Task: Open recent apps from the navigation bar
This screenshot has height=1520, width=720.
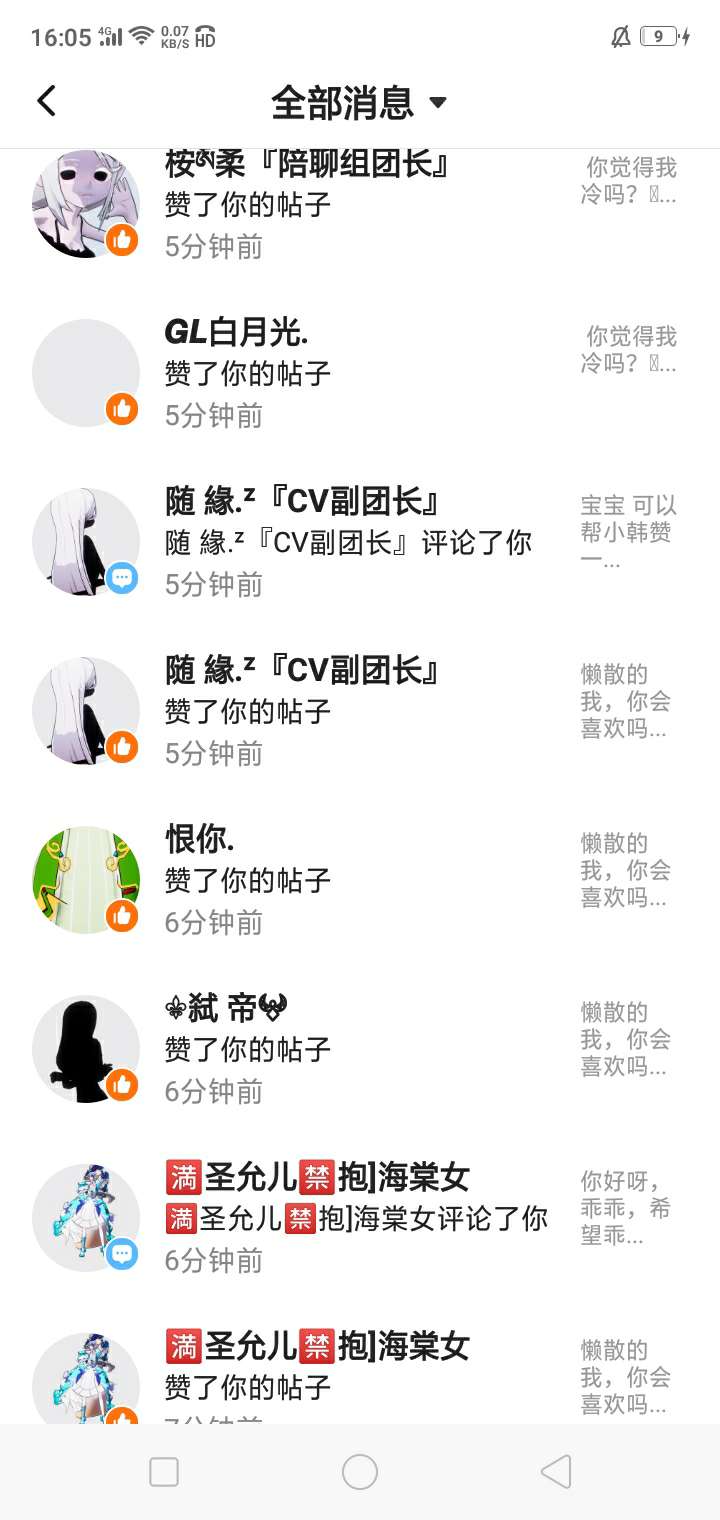Action: coord(164,1472)
